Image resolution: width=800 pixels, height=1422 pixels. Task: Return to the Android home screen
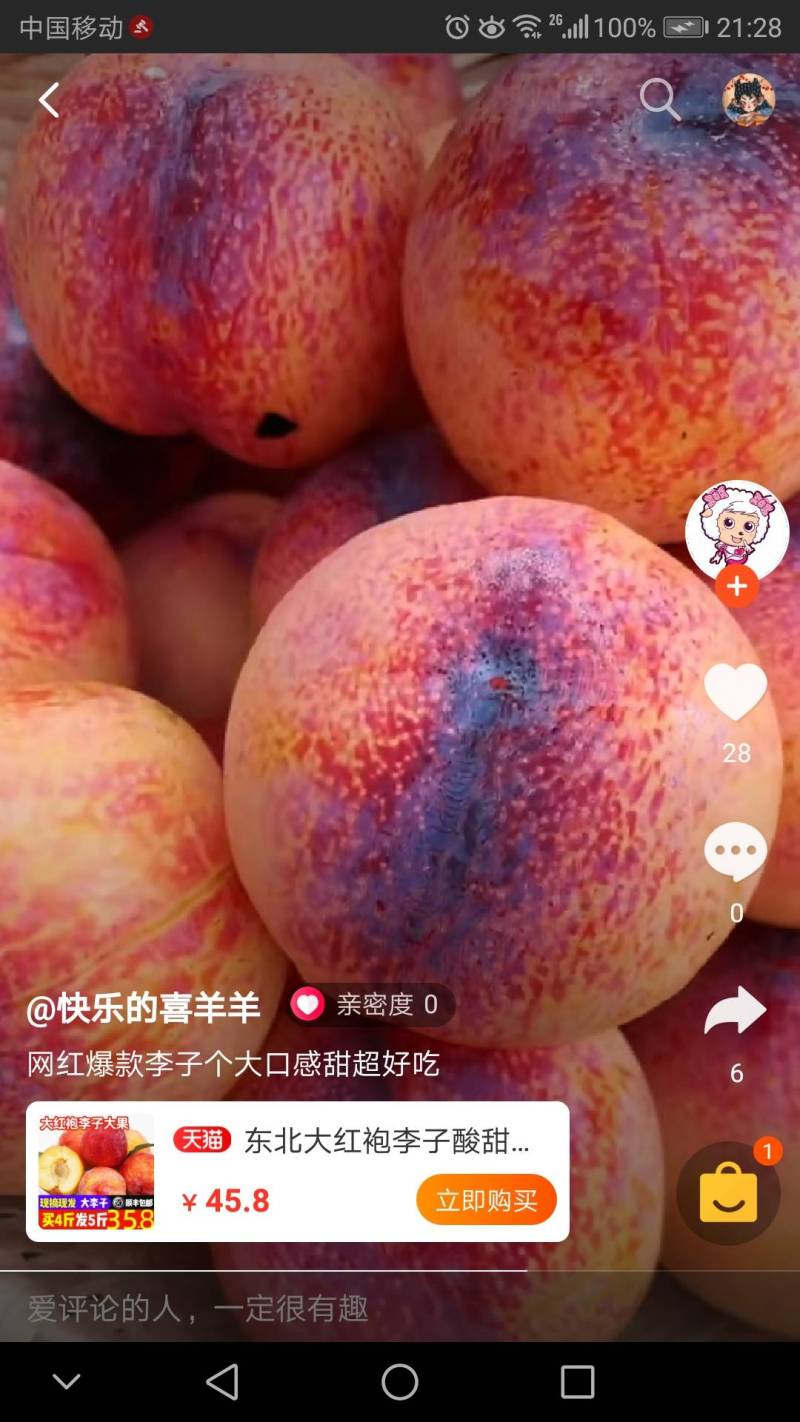click(399, 1382)
